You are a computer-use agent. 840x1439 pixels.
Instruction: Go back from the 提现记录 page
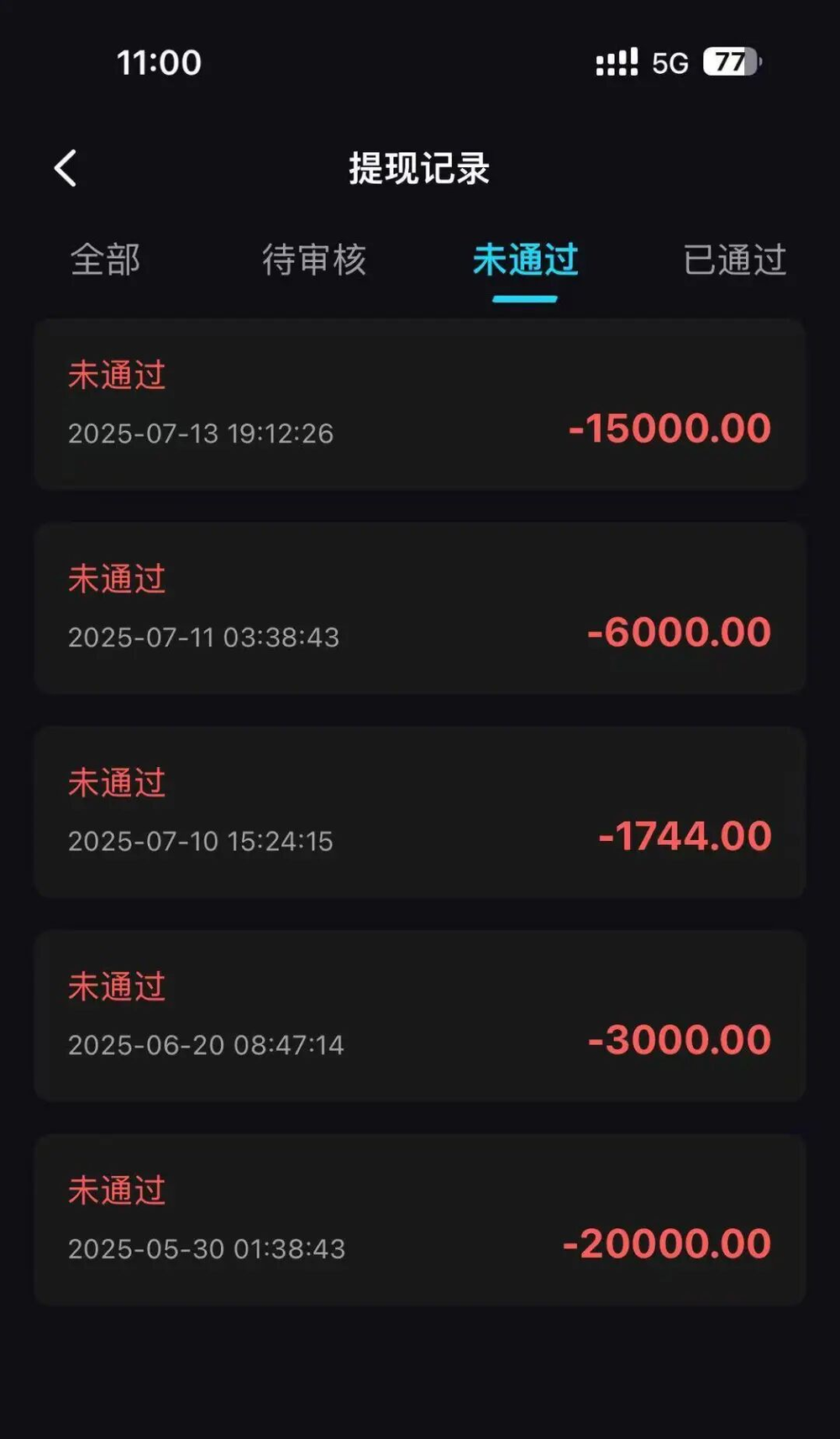tap(66, 168)
